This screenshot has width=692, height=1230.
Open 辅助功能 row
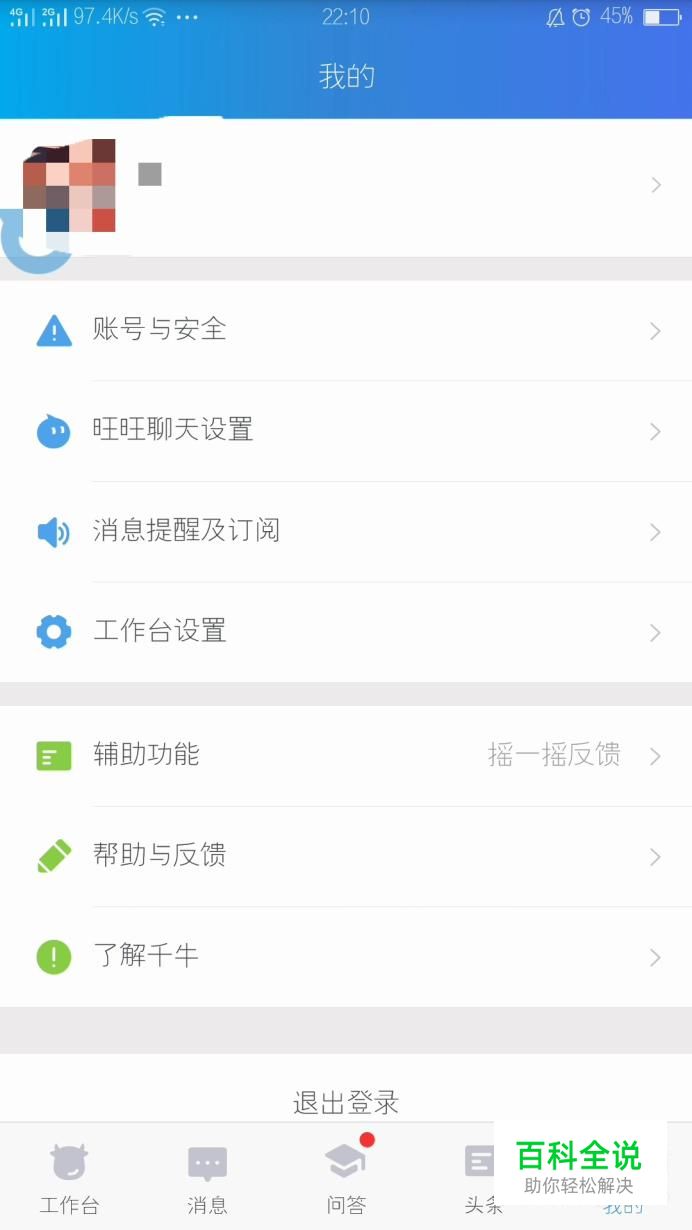click(x=346, y=756)
